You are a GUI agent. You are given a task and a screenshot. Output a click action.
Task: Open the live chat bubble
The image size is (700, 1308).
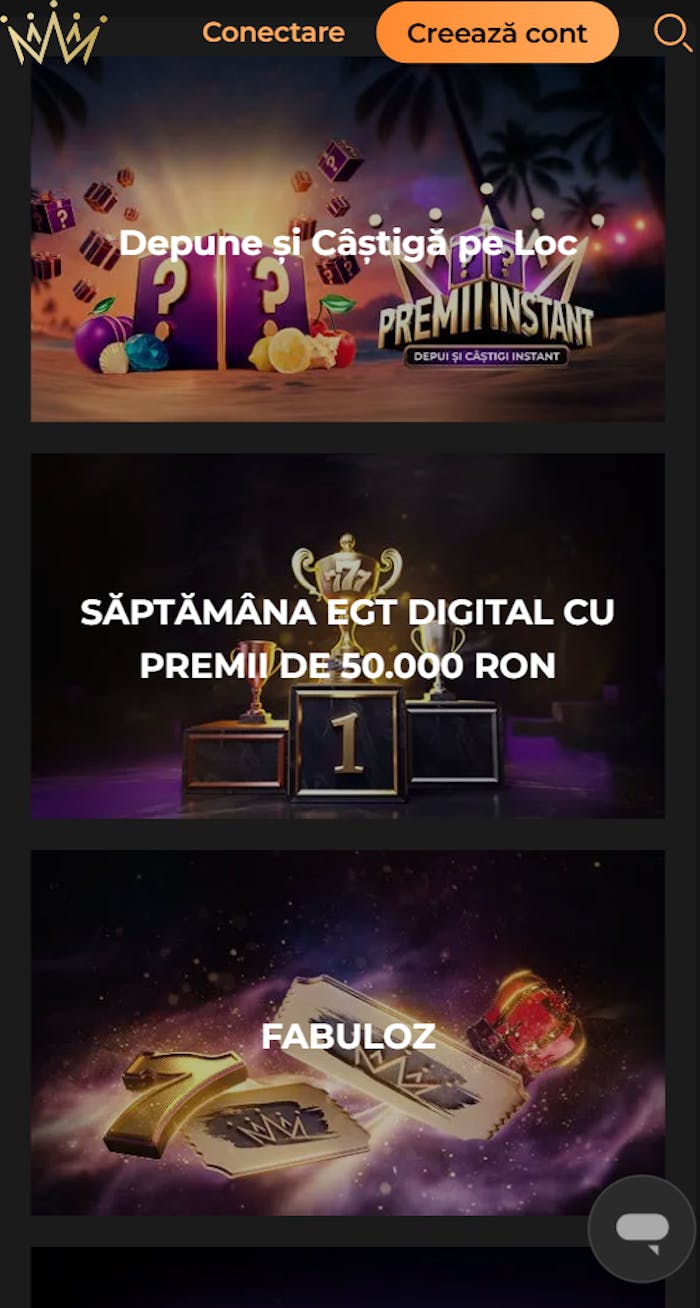click(641, 1229)
